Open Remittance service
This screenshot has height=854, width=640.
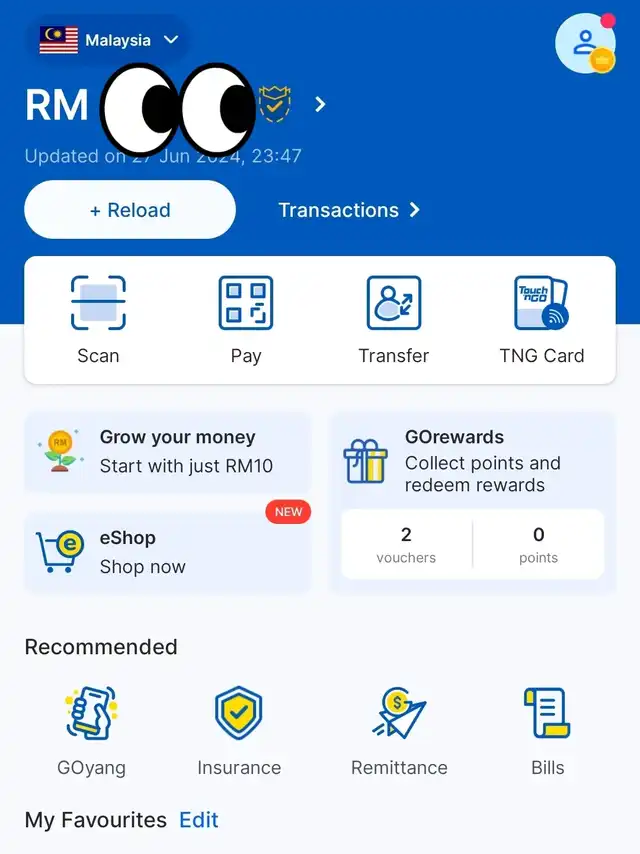399,730
